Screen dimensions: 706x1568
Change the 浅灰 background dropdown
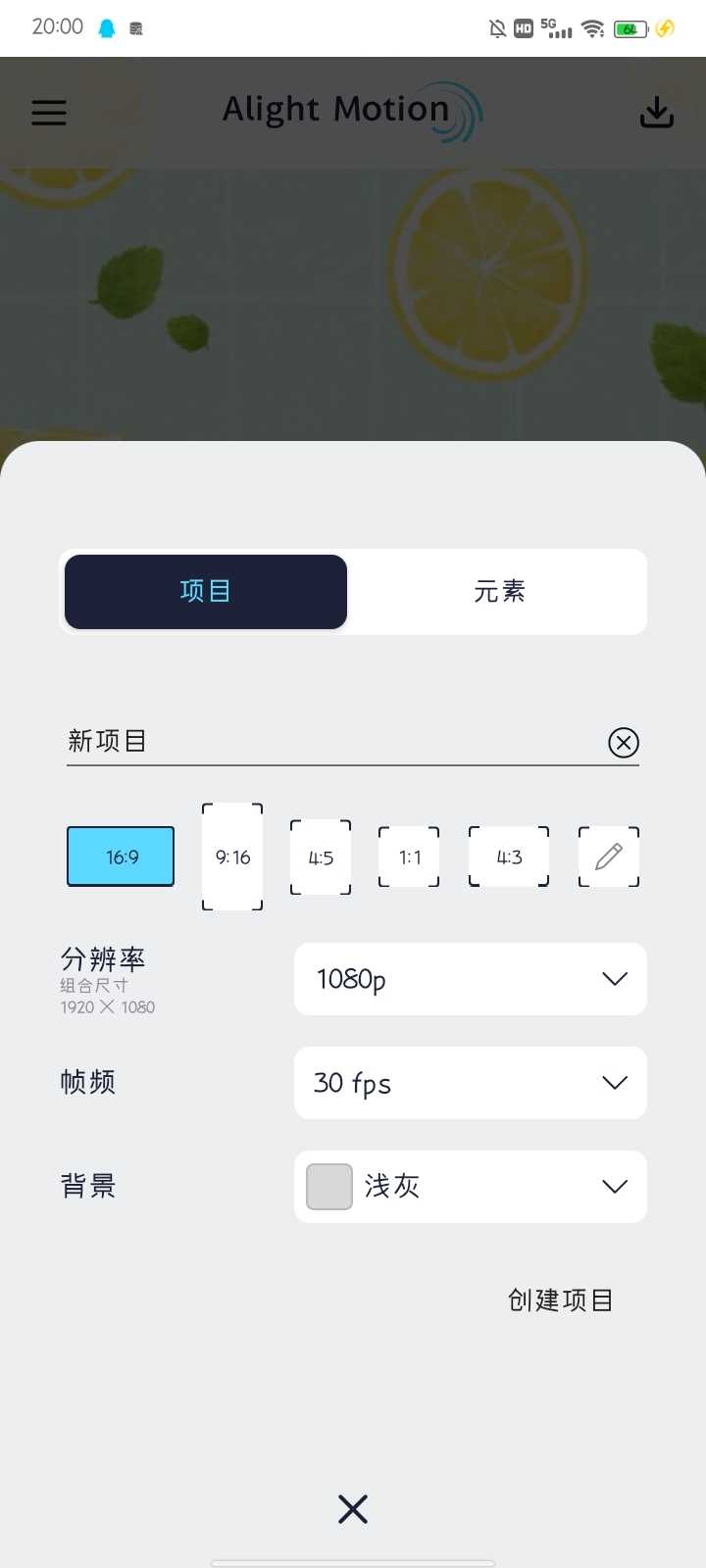[471, 1187]
